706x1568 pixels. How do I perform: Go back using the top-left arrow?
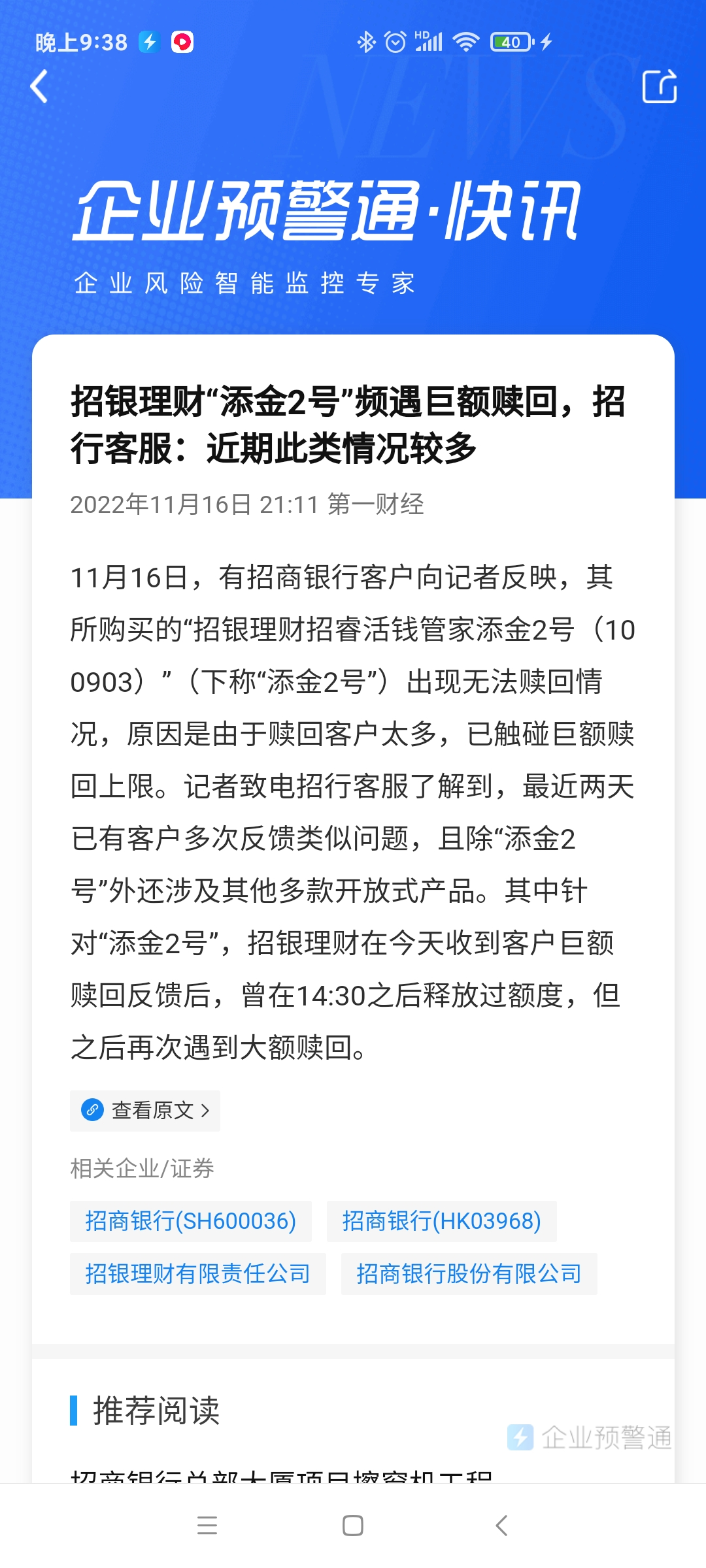click(x=39, y=86)
